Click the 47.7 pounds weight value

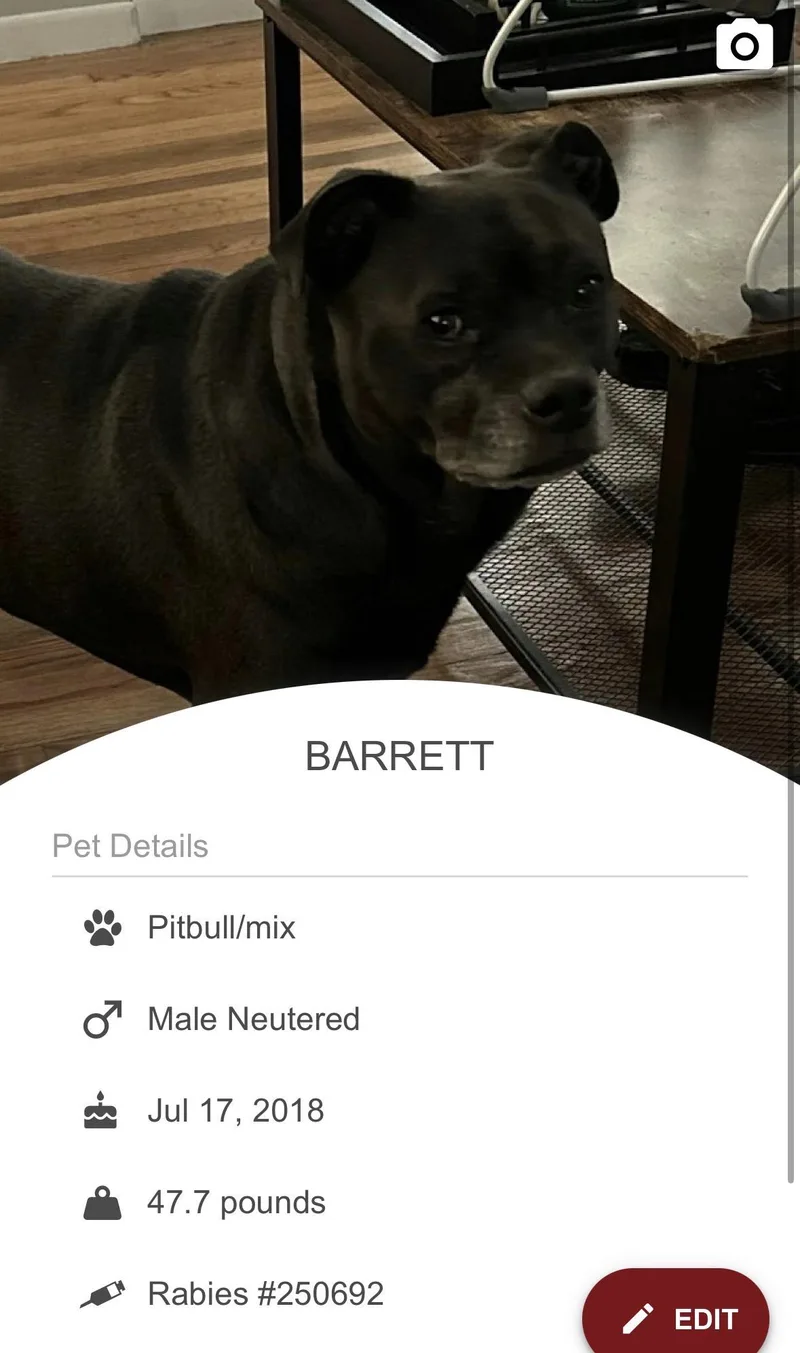click(236, 1202)
